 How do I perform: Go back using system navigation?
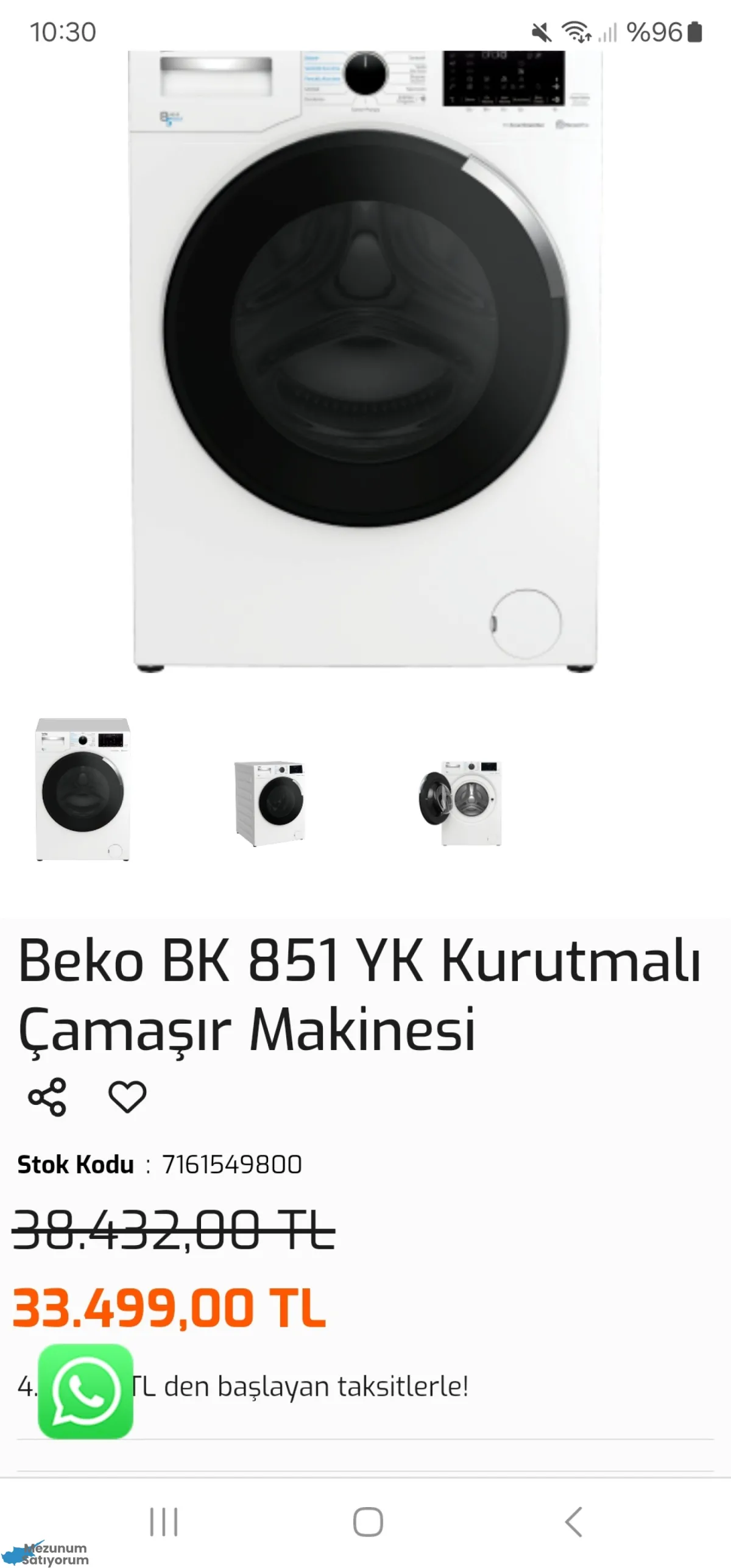tap(573, 1522)
